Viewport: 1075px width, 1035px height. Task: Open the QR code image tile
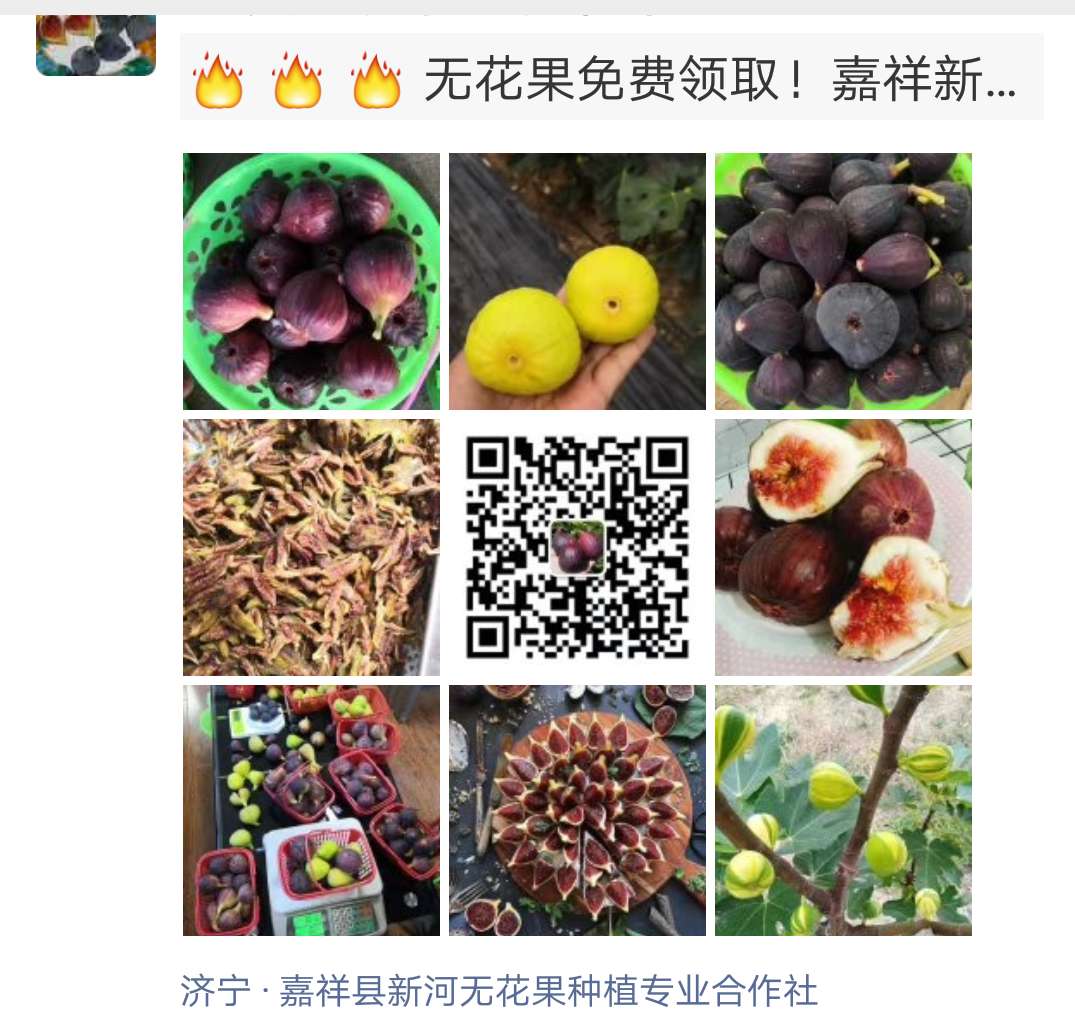(x=577, y=547)
